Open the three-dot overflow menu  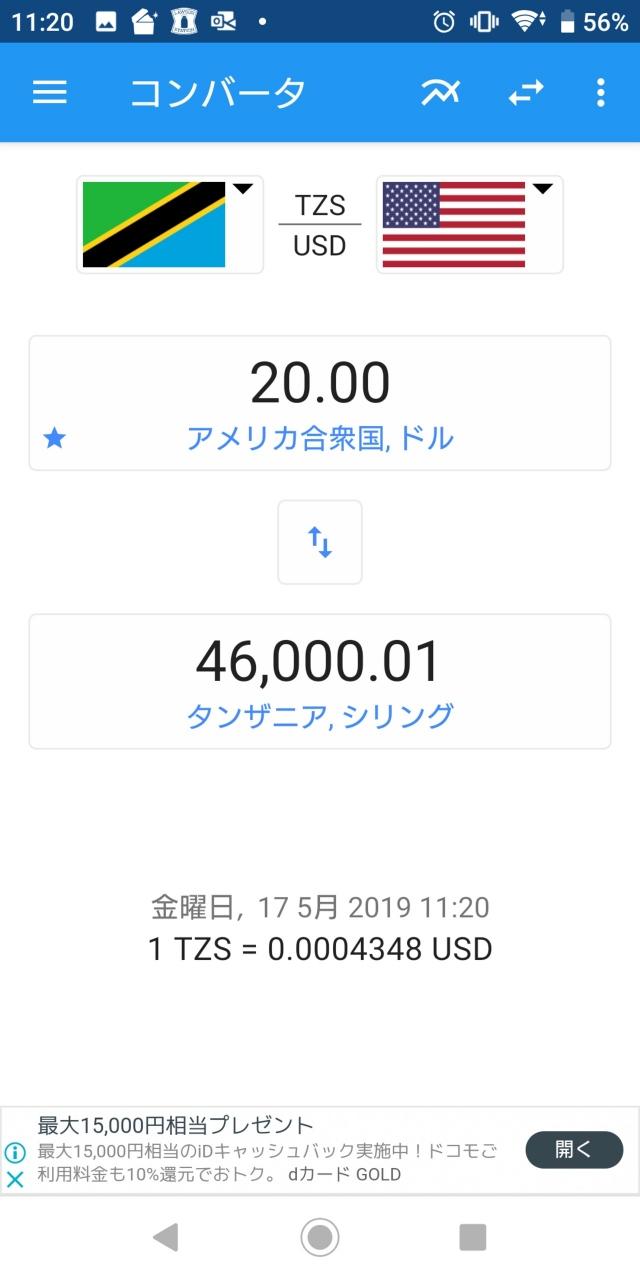[x=600, y=93]
